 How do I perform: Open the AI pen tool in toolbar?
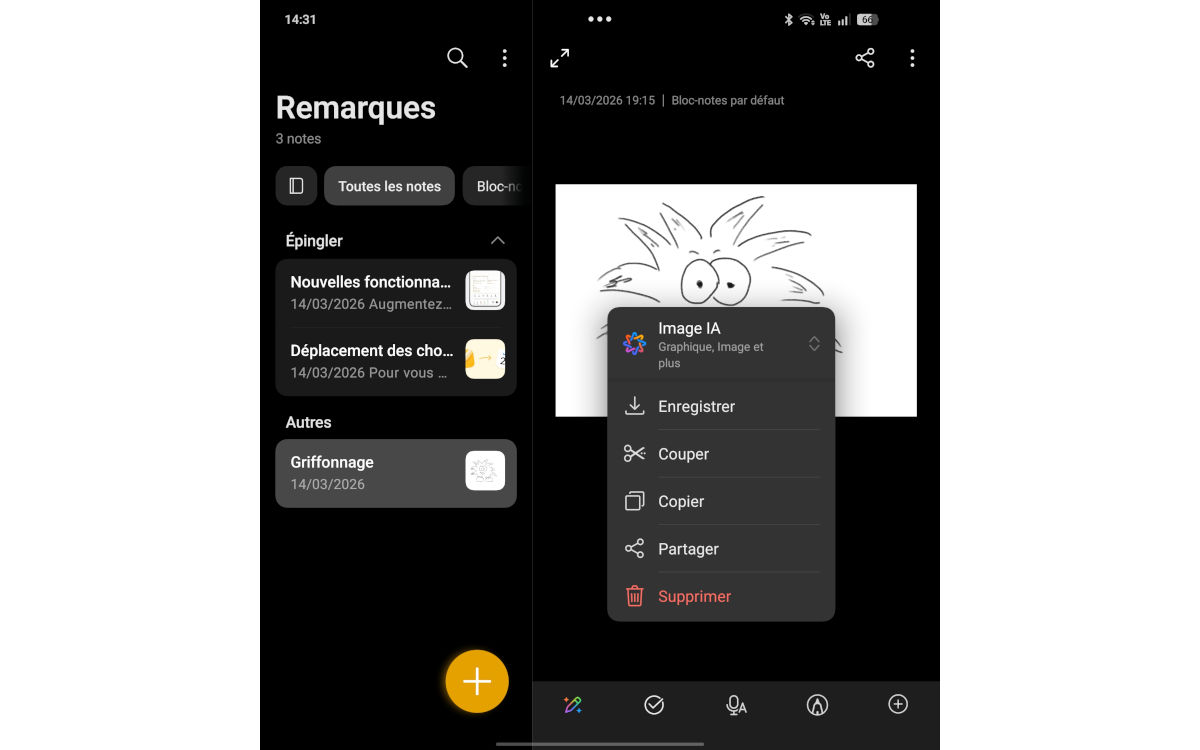point(573,705)
